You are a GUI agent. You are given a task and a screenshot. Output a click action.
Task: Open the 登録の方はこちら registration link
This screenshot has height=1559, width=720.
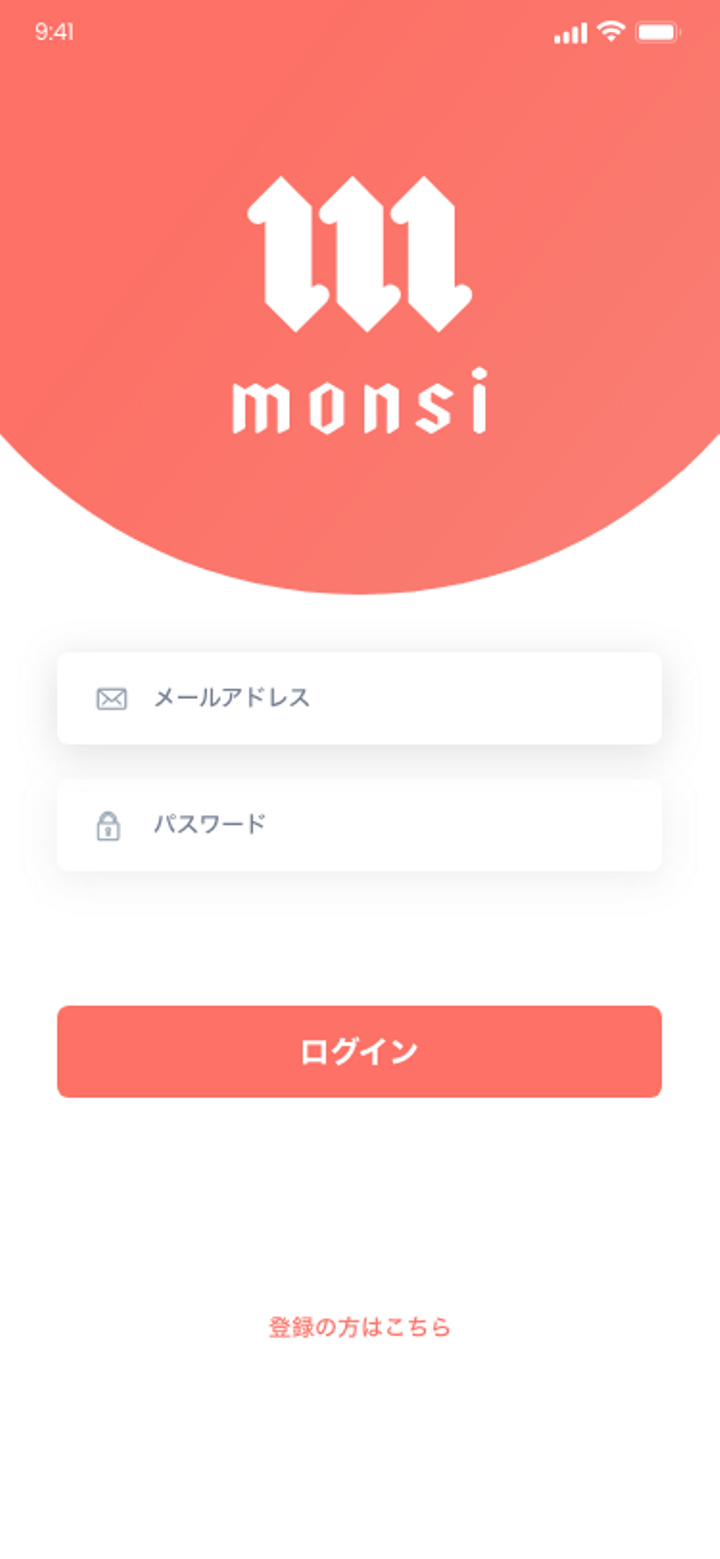pyautogui.click(x=359, y=1327)
